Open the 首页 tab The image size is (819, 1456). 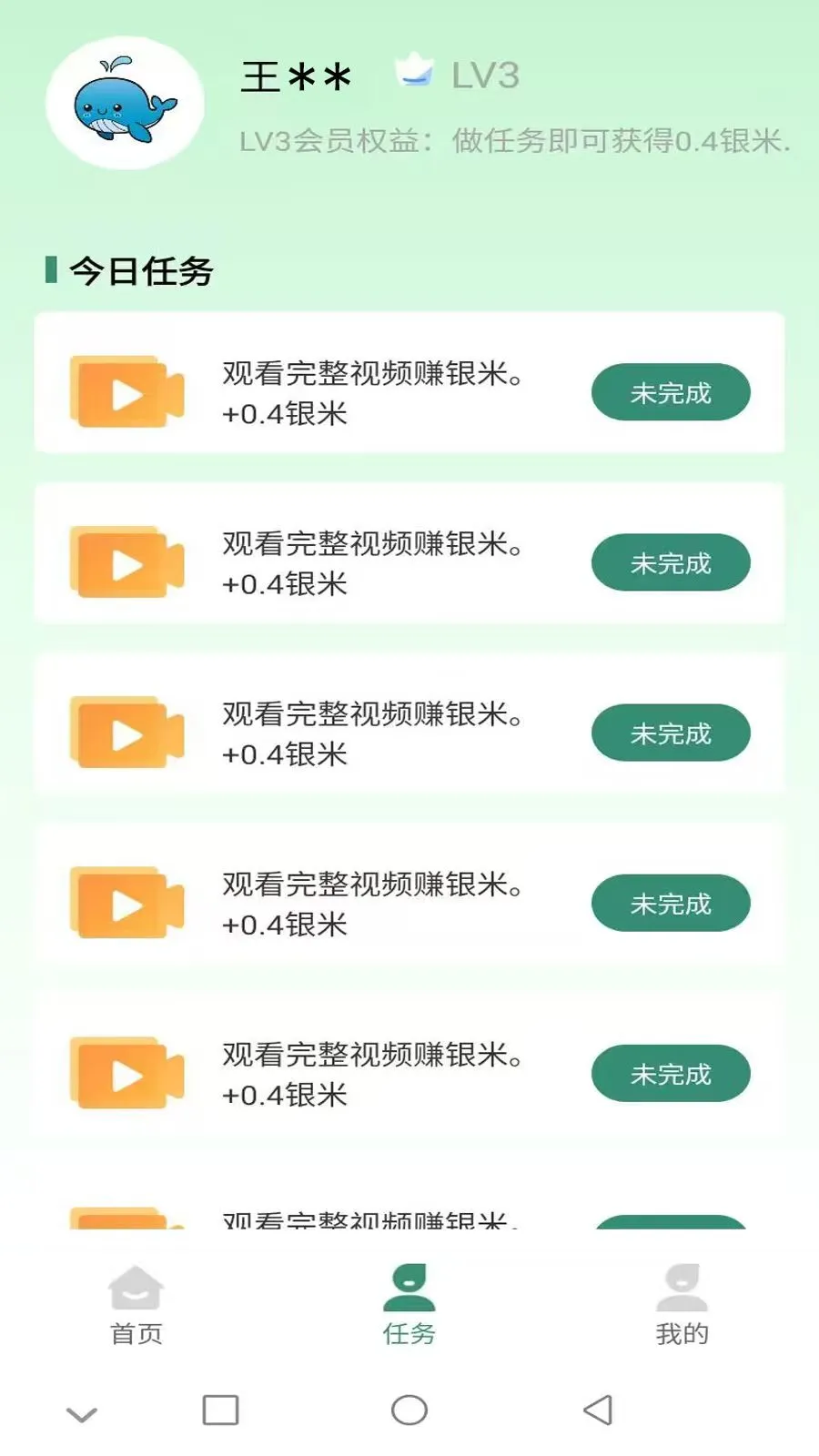coord(136,1308)
